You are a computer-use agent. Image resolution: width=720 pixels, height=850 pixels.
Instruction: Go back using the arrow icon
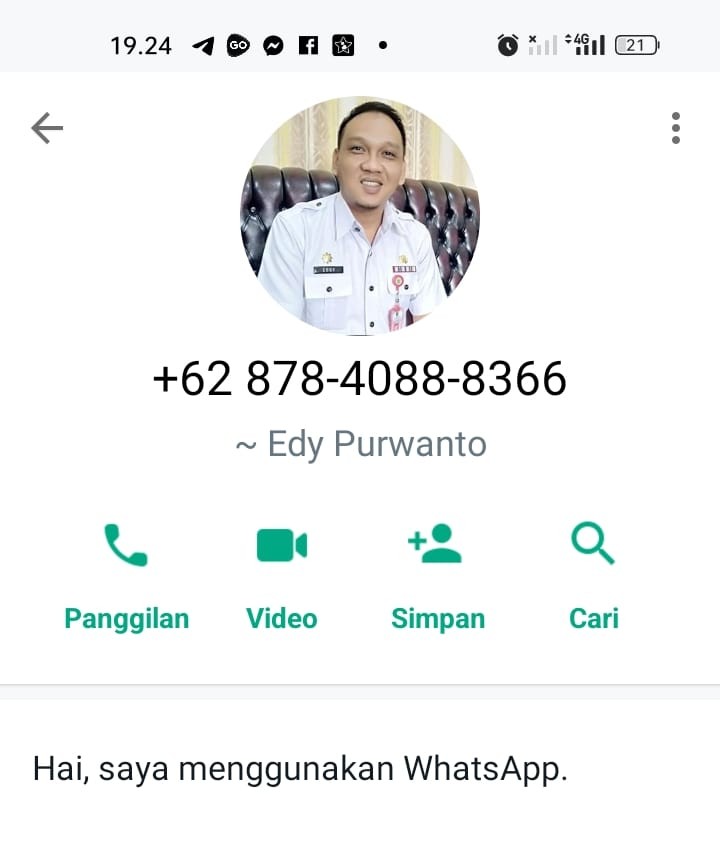click(47, 128)
